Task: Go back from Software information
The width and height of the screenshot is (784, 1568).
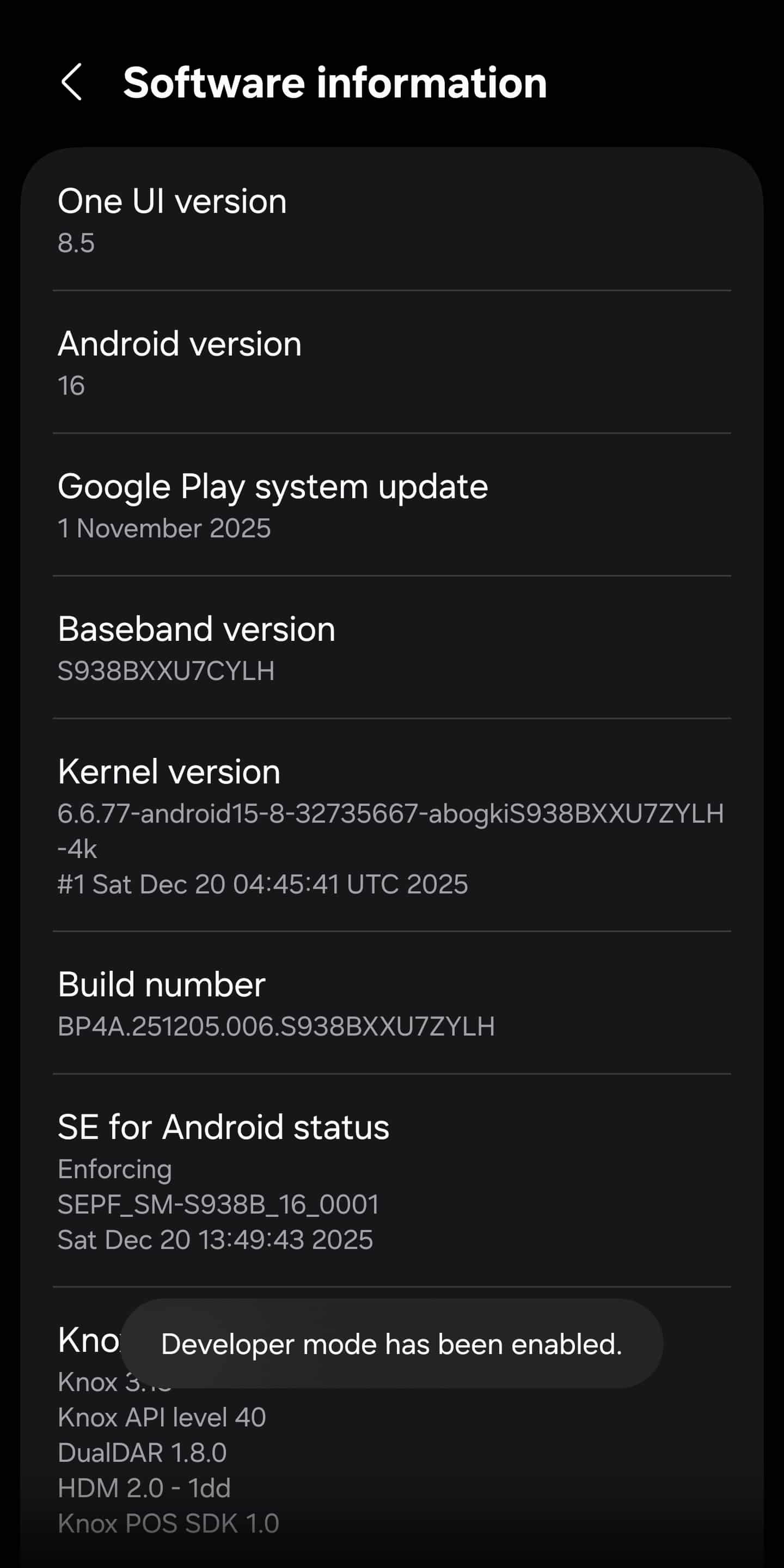Action: (72, 82)
